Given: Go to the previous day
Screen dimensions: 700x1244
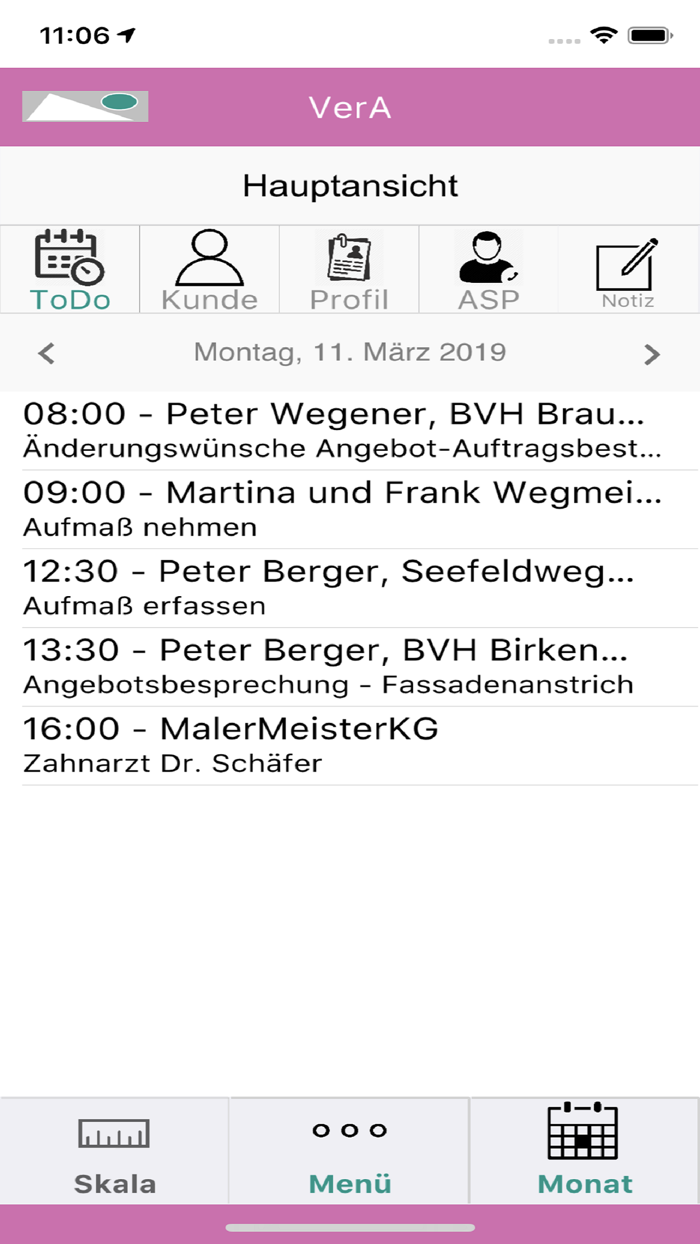Looking at the screenshot, I should click(46, 353).
